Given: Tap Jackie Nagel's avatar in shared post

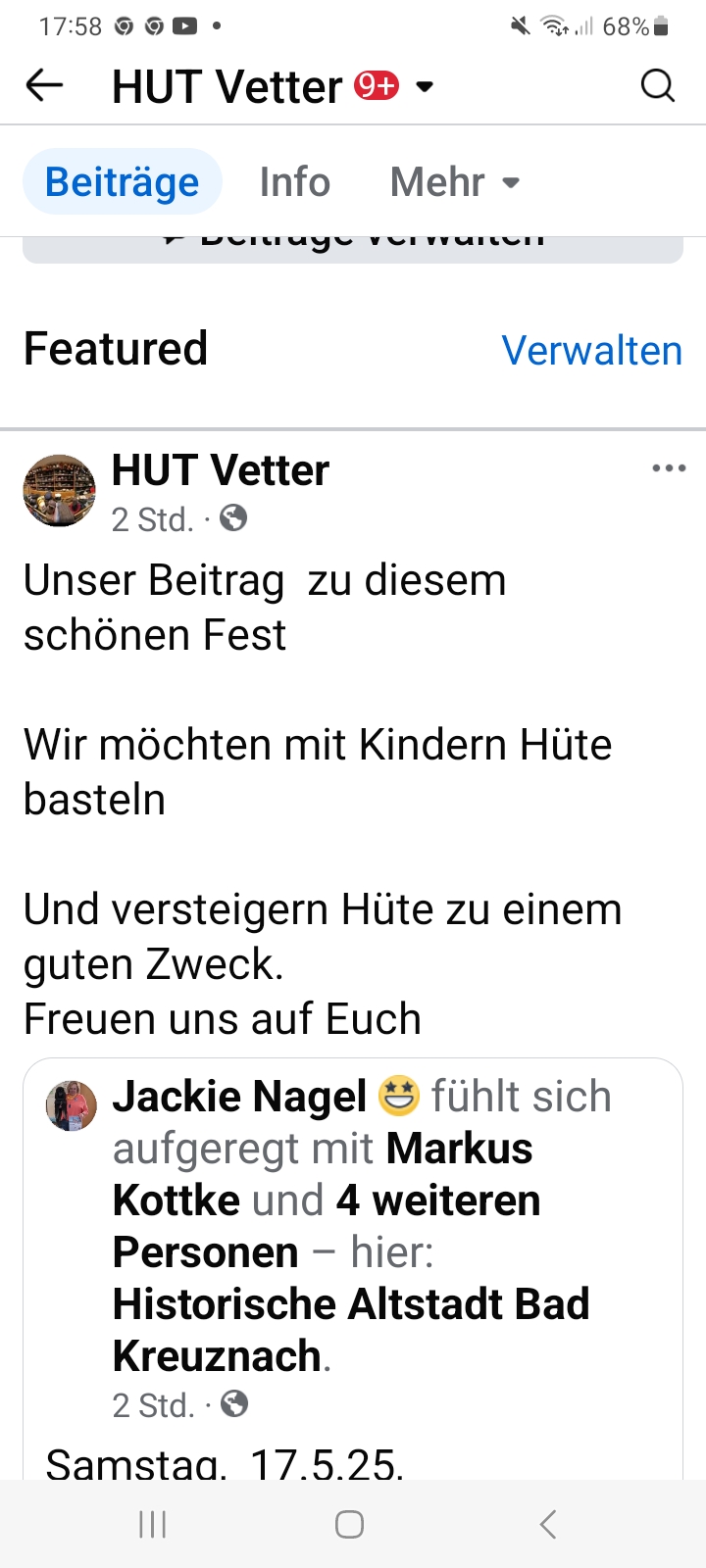Looking at the screenshot, I should (x=72, y=1106).
